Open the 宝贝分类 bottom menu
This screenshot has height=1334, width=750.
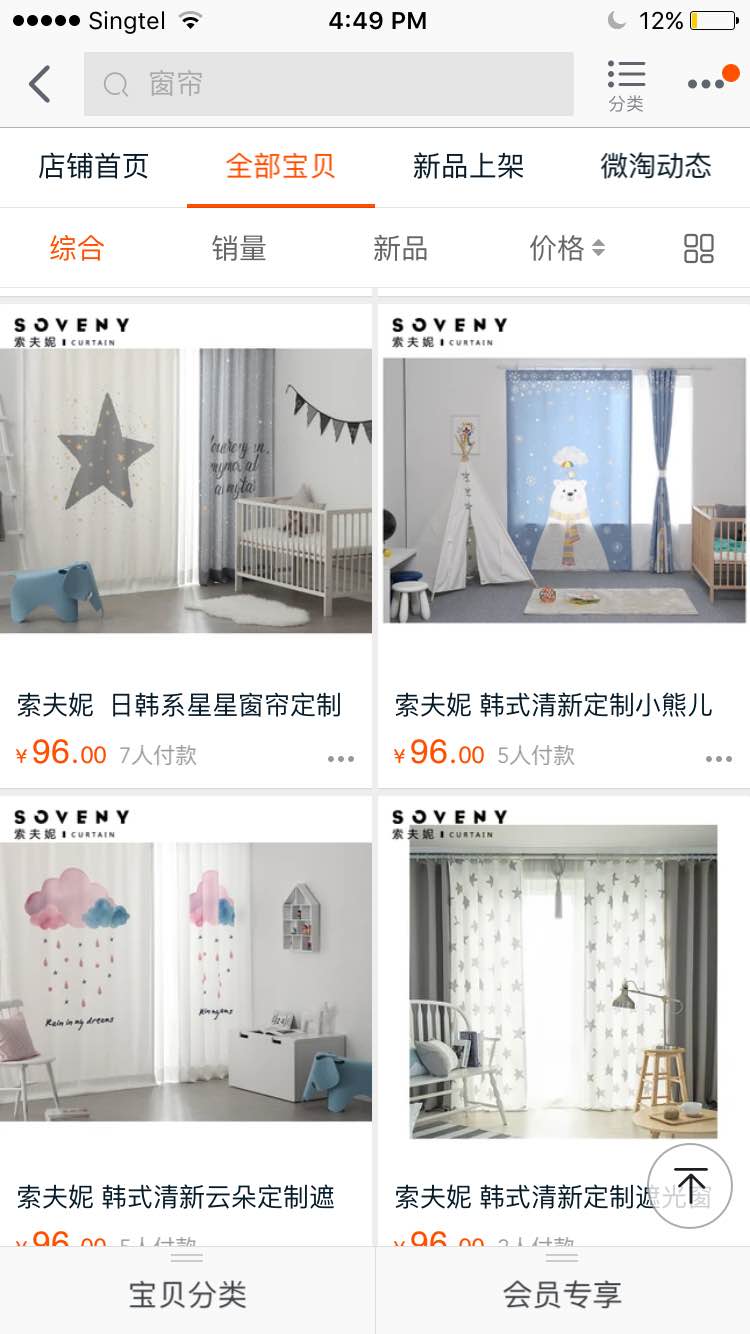coord(187,1294)
